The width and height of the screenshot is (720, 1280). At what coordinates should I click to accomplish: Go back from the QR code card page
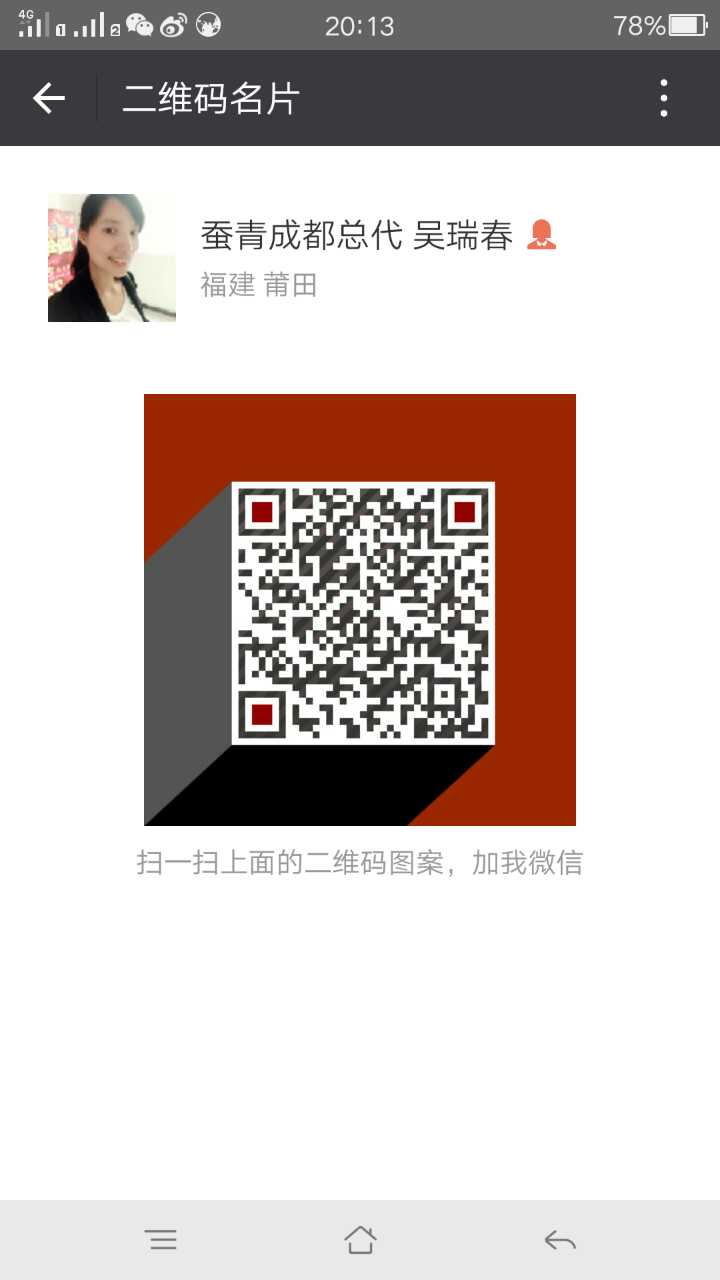click(x=48, y=98)
